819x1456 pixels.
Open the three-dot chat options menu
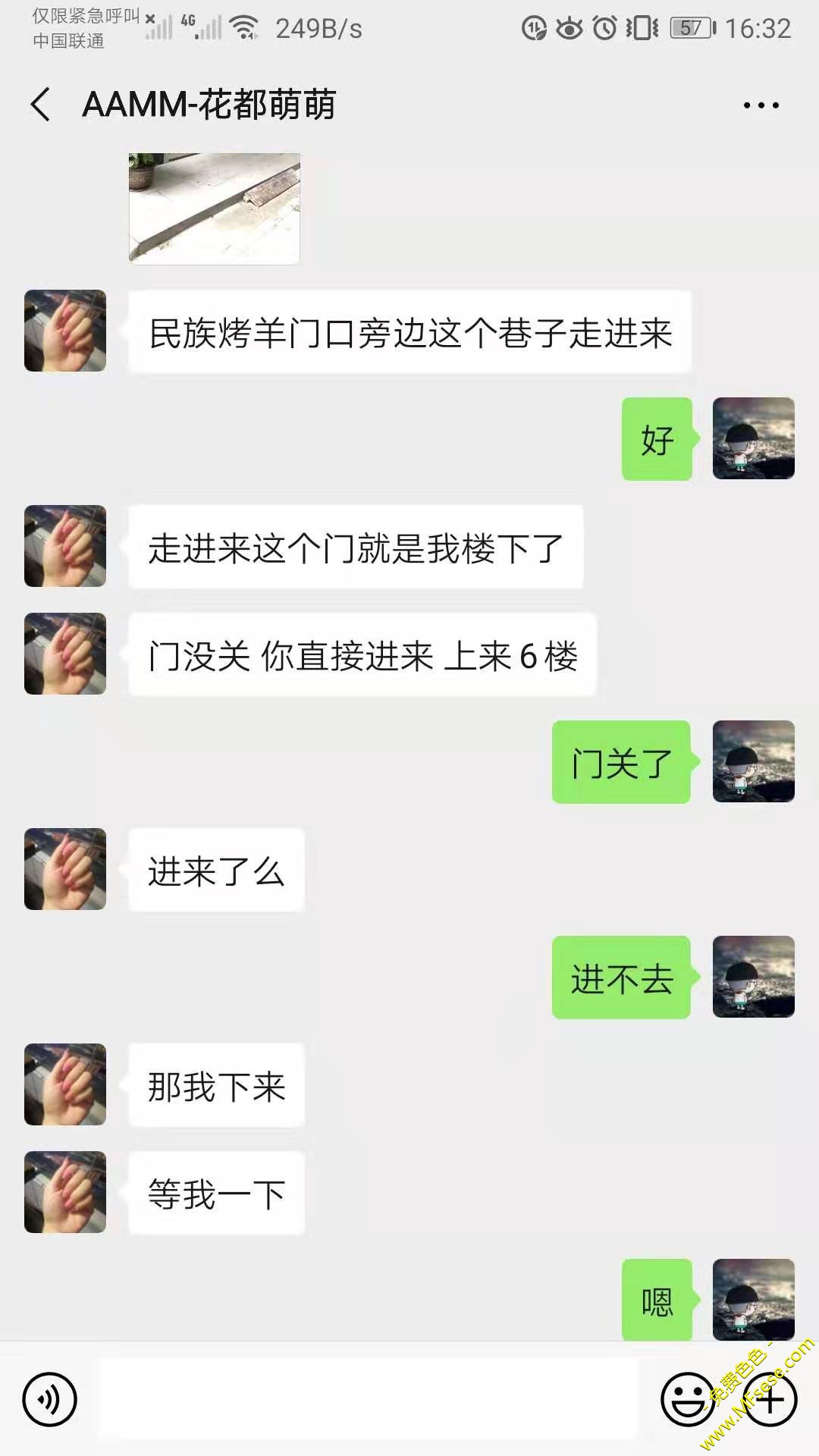(x=761, y=105)
